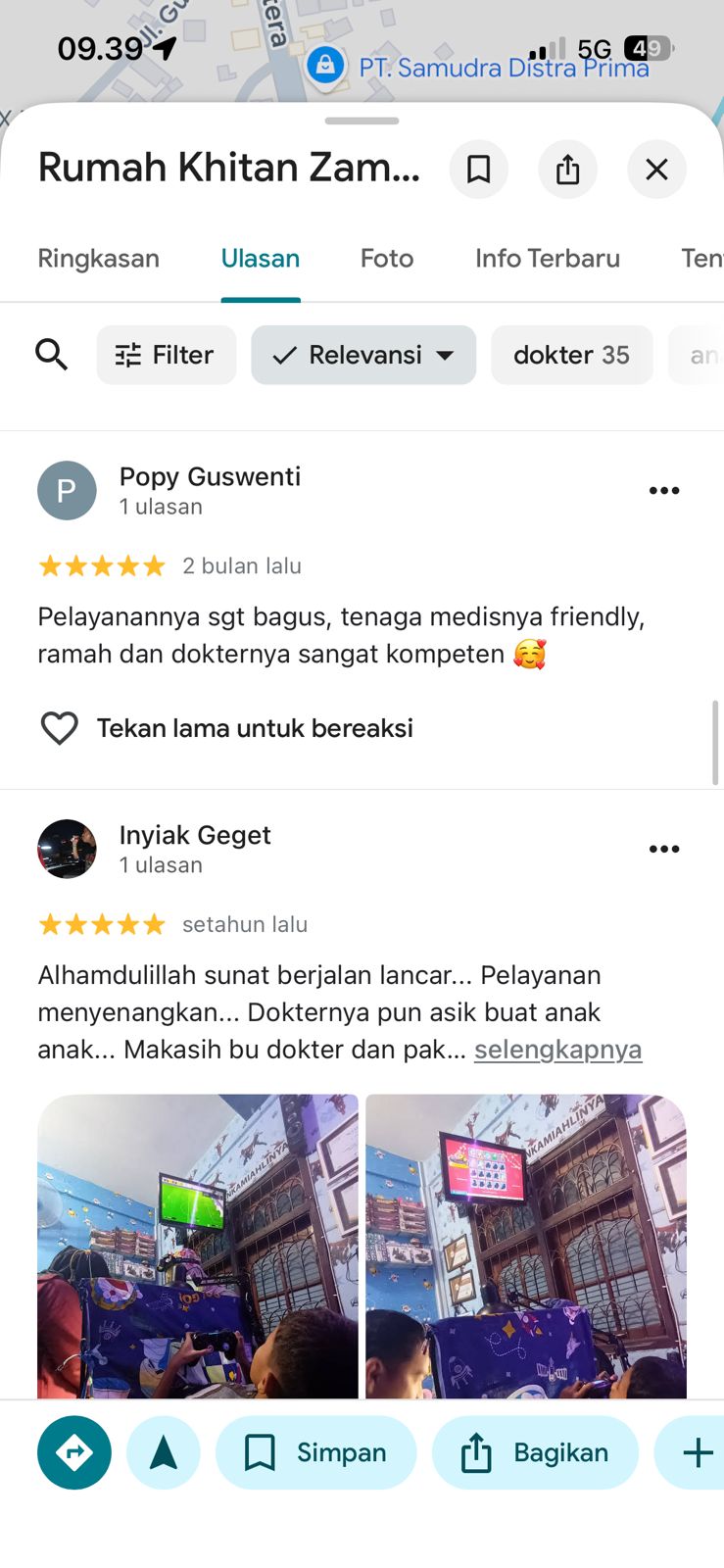The width and height of the screenshot is (724, 1568).
Task: Open Popy Guswenti's profile
Action: (x=210, y=477)
